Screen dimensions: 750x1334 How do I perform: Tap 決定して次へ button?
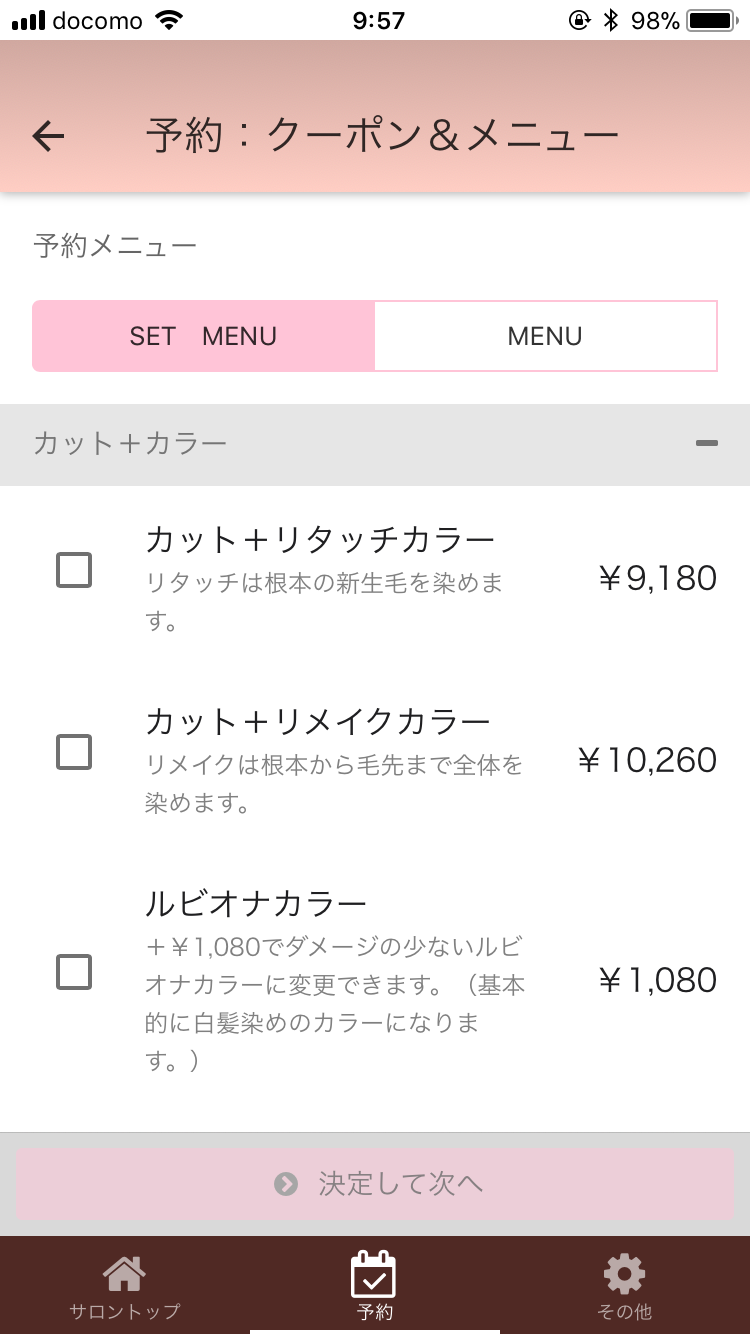coord(375,1184)
